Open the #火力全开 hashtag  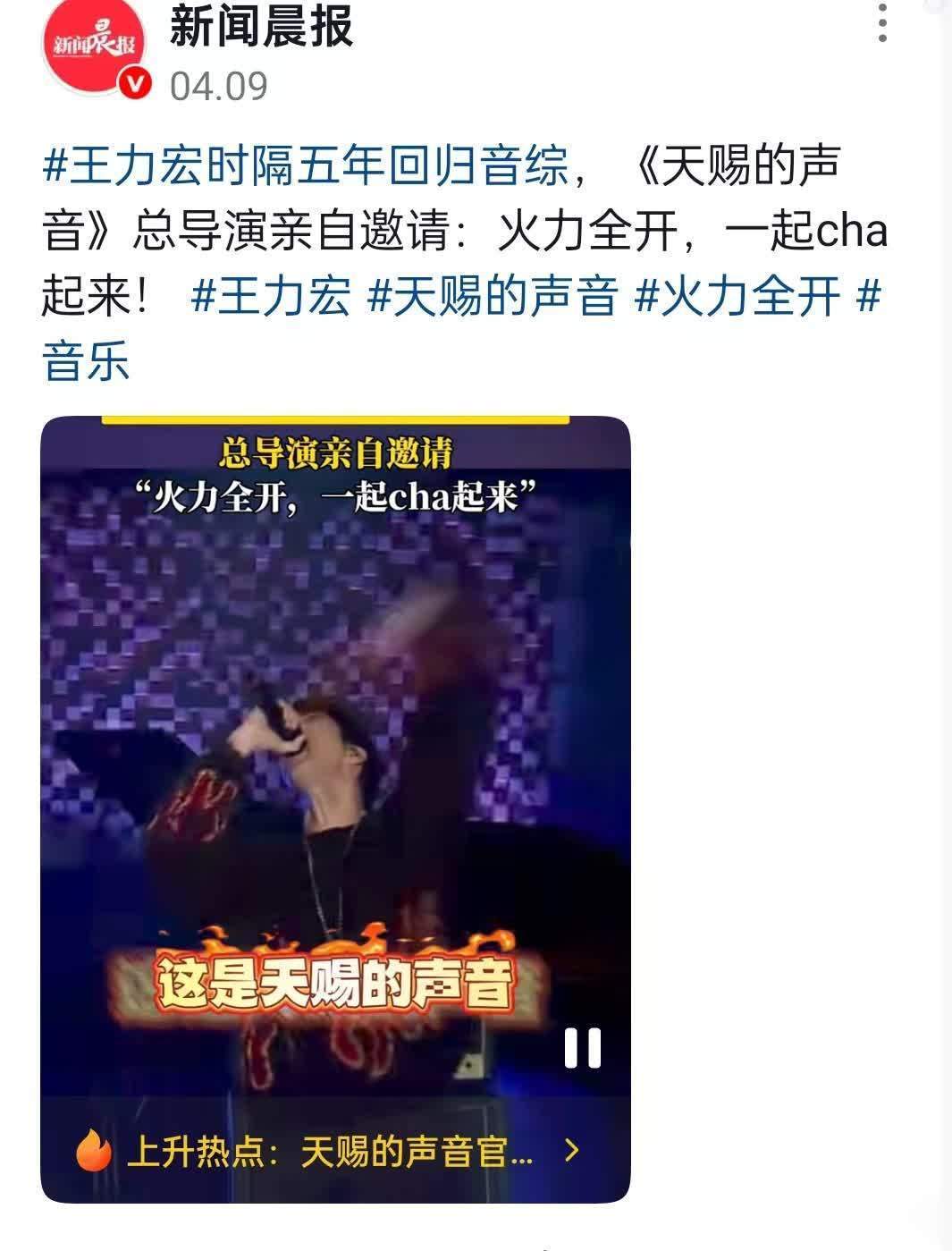point(737,297)
